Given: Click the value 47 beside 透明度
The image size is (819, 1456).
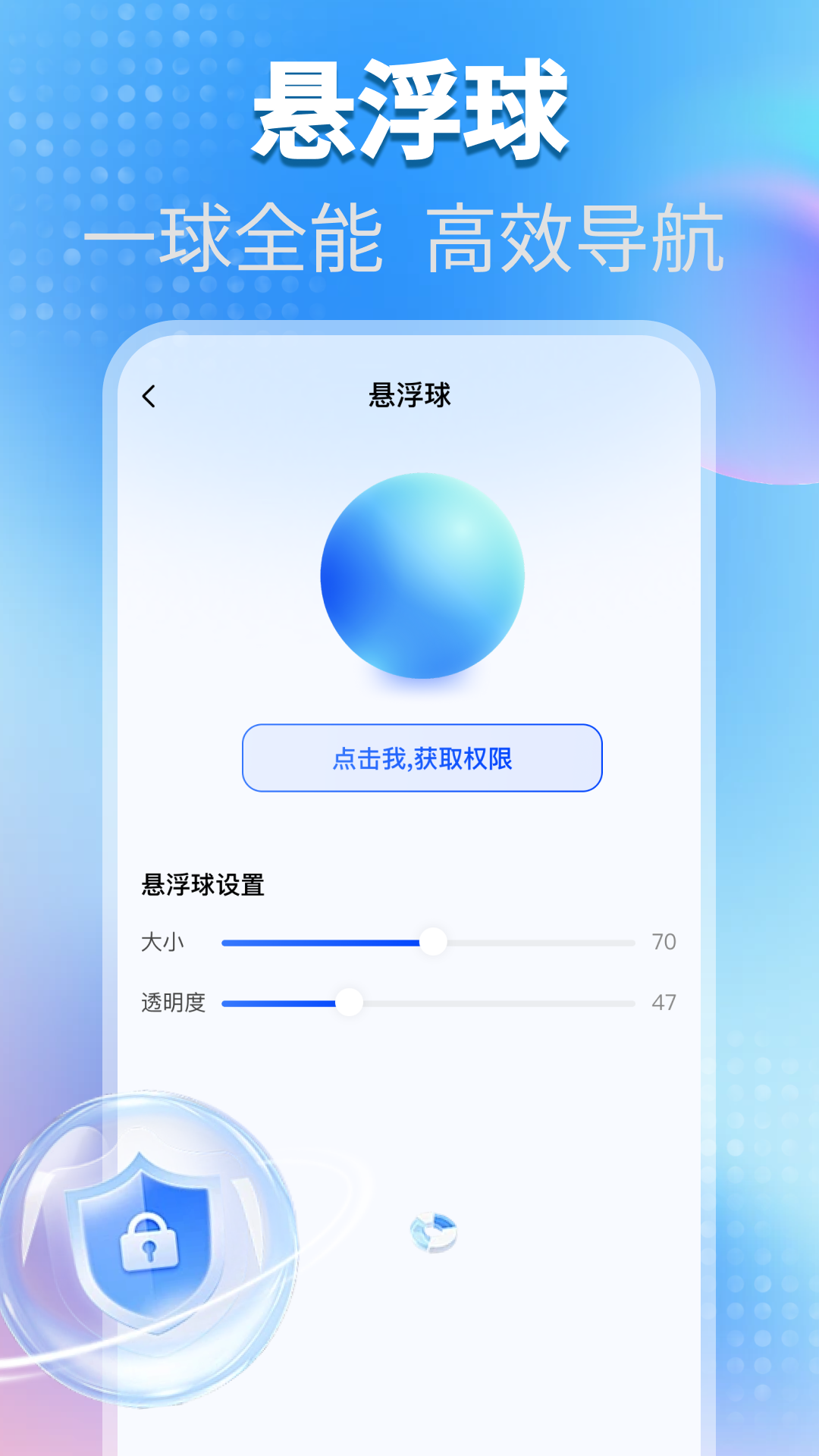Looking at the screenshot, I should coord(665,1003).
